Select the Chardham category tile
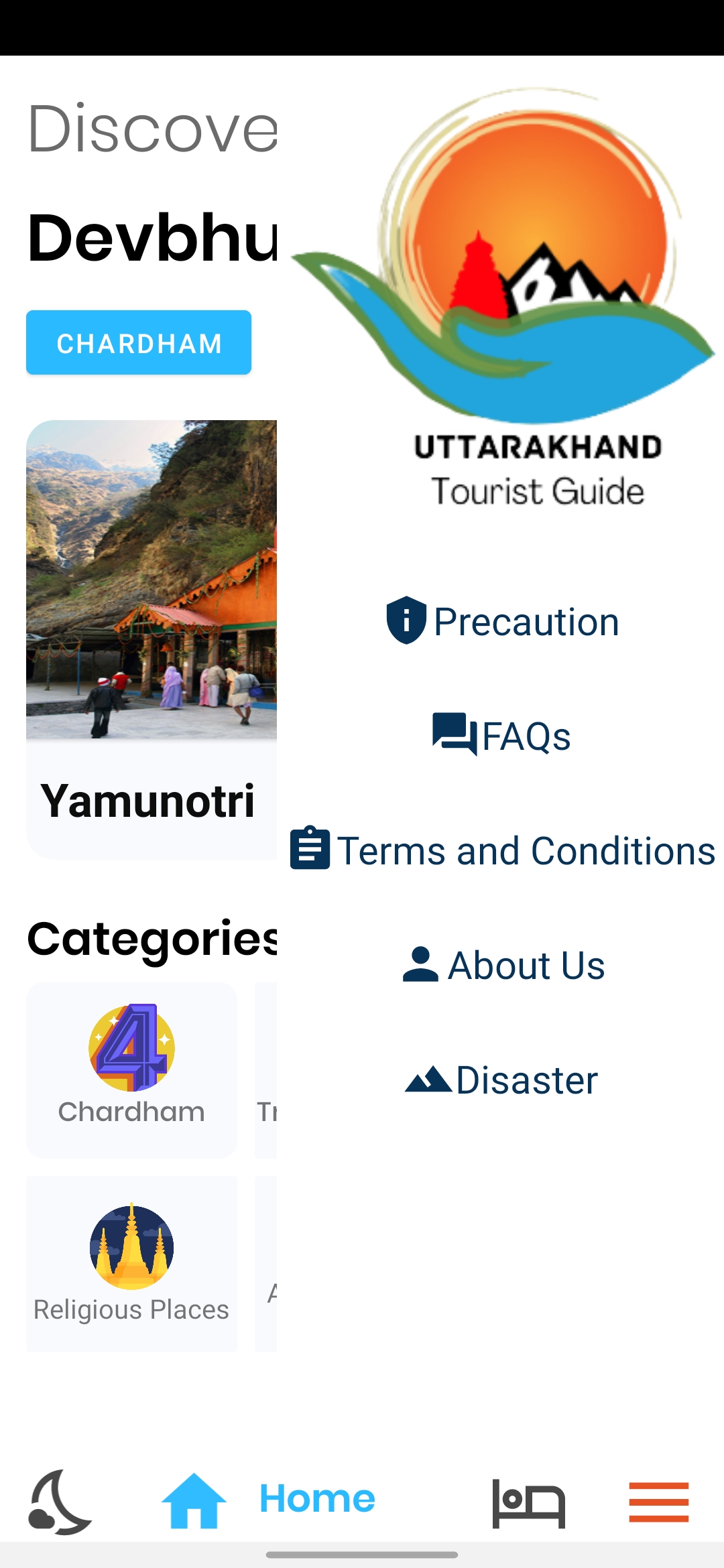This screenshot has width=724, height=1568. (x=131, y=1069)
